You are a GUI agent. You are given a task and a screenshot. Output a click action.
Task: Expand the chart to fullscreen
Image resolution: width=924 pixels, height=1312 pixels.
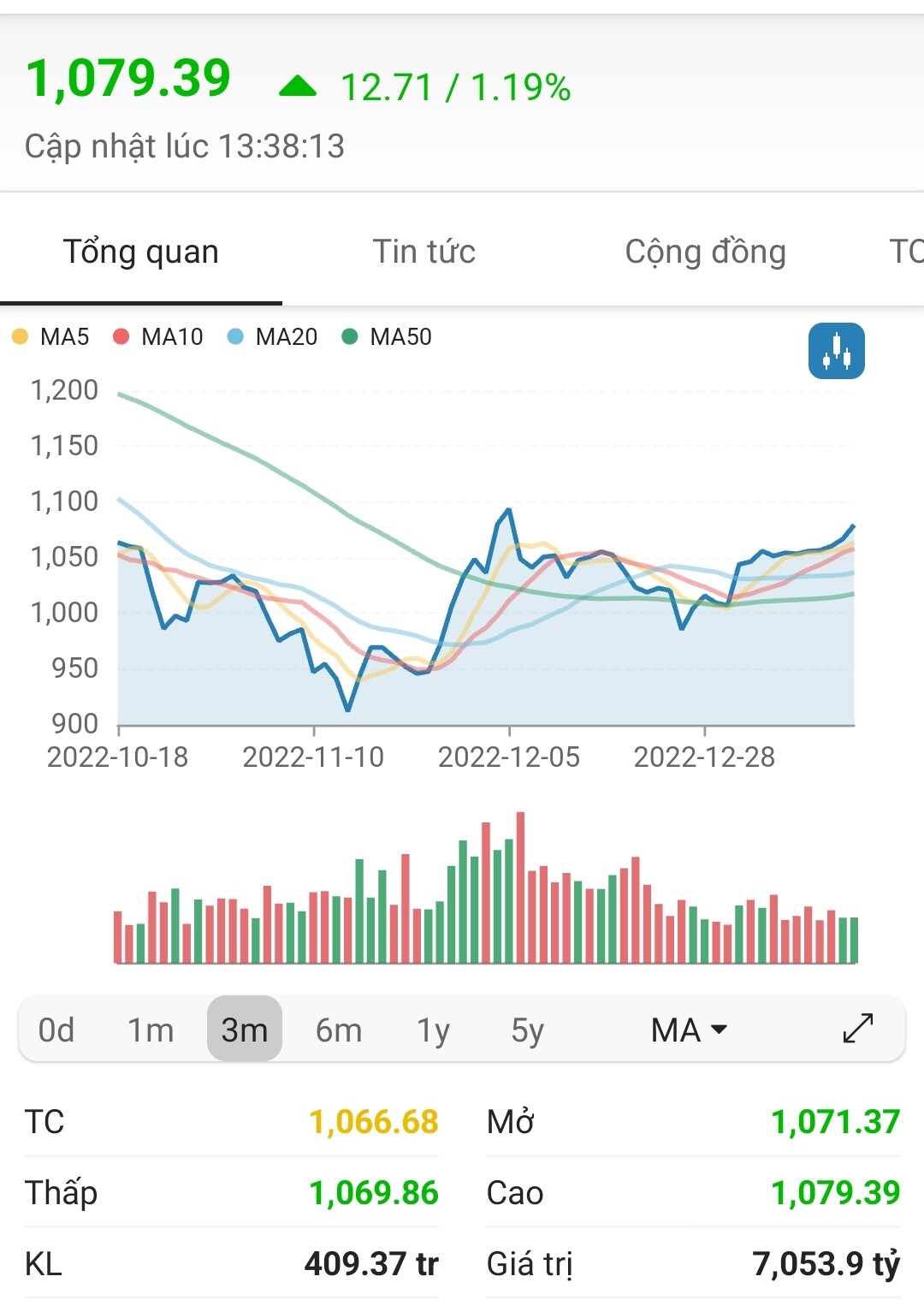point(857,1029)
